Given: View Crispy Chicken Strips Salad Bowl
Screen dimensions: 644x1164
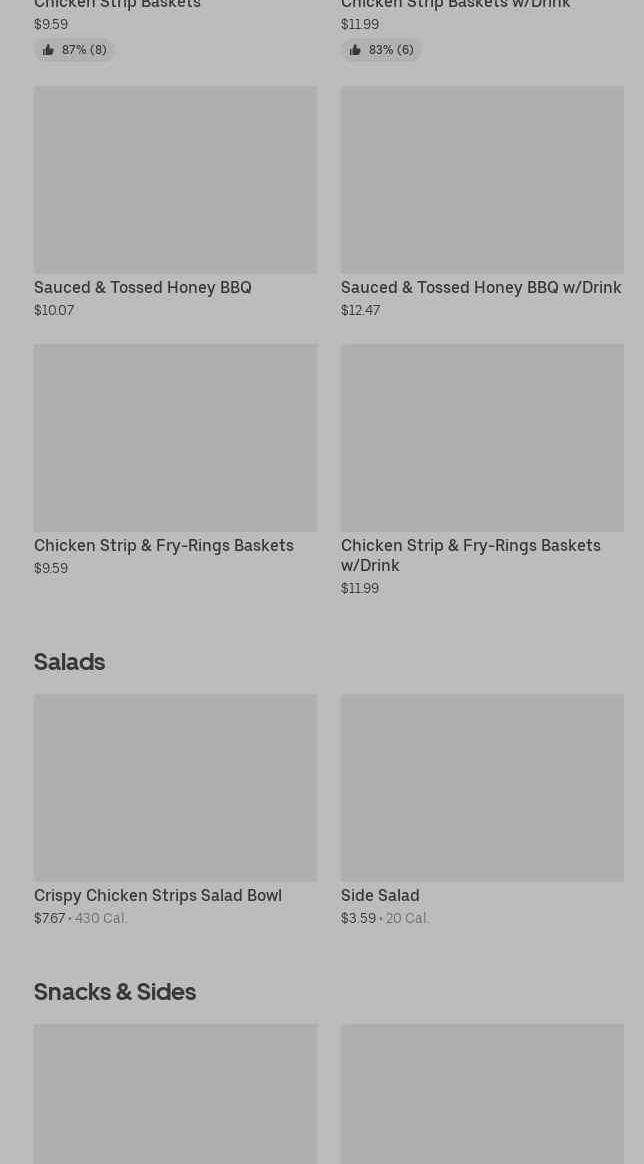Looking at the screenshot, I should [x=175, y=810].
